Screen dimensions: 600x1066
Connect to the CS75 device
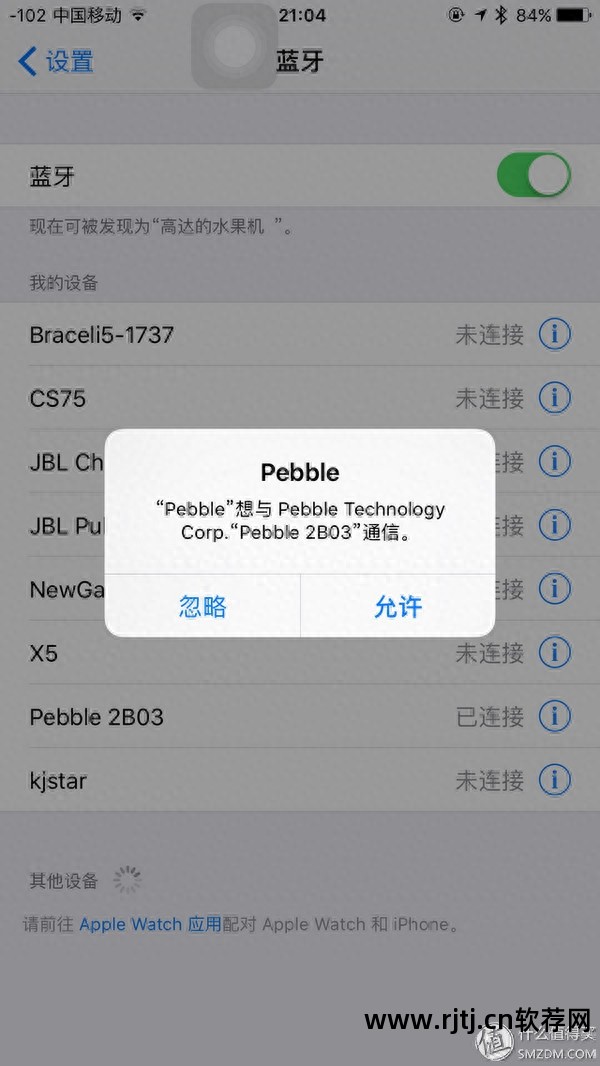click(250, 398)
